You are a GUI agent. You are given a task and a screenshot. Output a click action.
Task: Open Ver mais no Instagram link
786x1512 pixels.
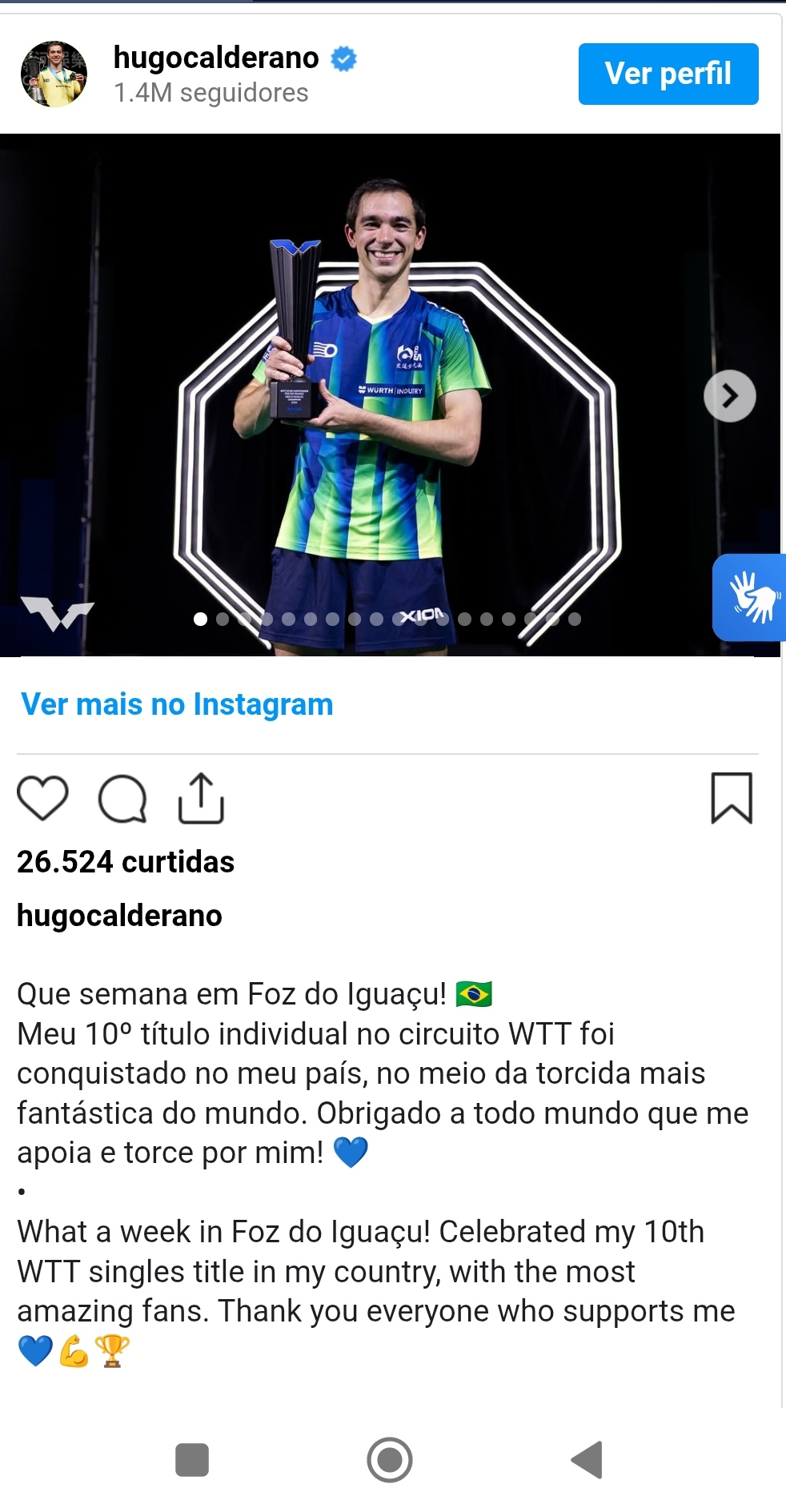tap(177, 704)
